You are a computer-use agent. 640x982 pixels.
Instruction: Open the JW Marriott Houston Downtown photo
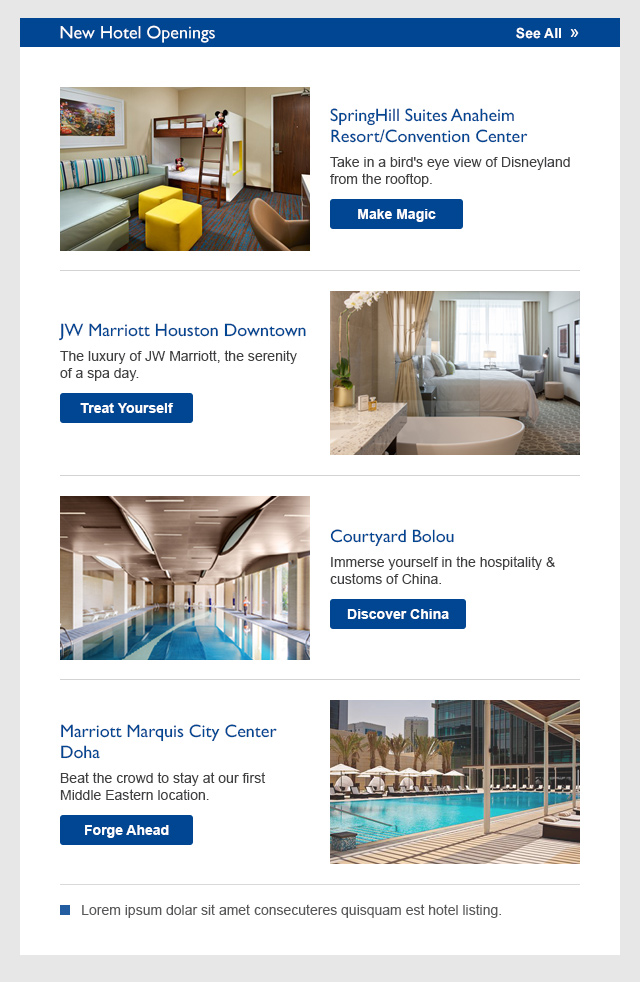[x=454, y=373]
